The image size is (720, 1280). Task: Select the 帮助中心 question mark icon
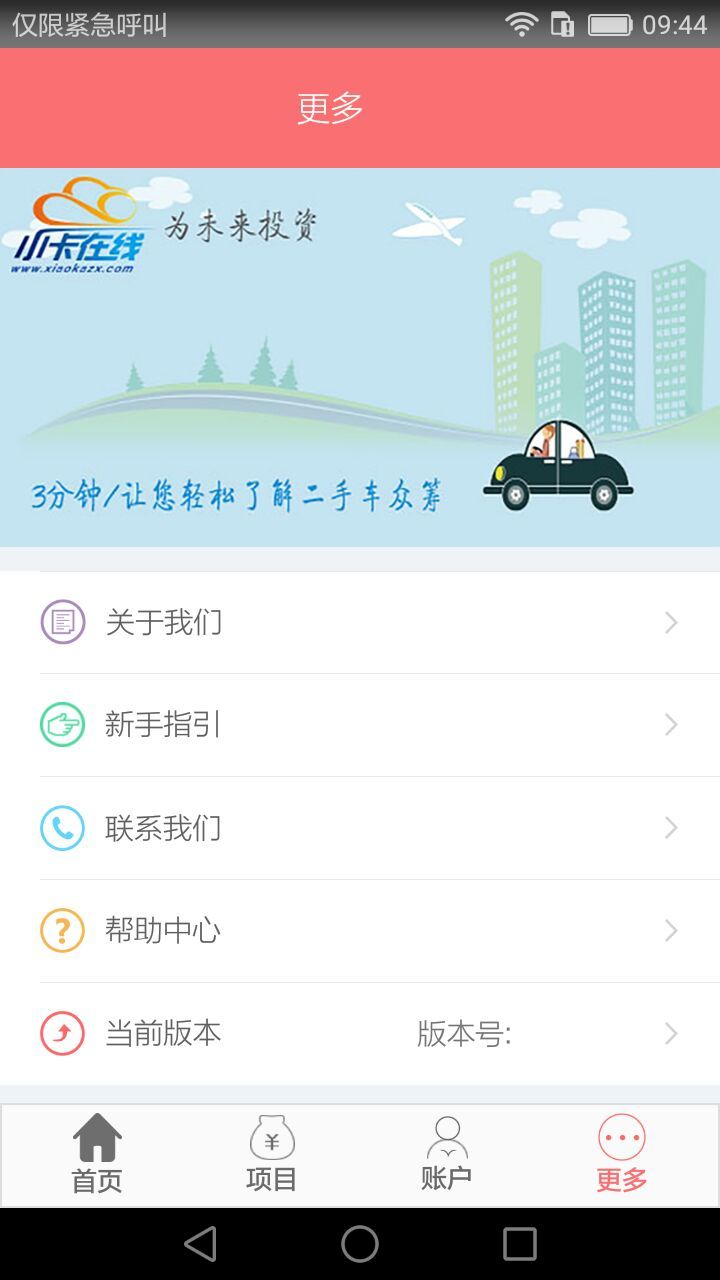[x=62, y=930]
